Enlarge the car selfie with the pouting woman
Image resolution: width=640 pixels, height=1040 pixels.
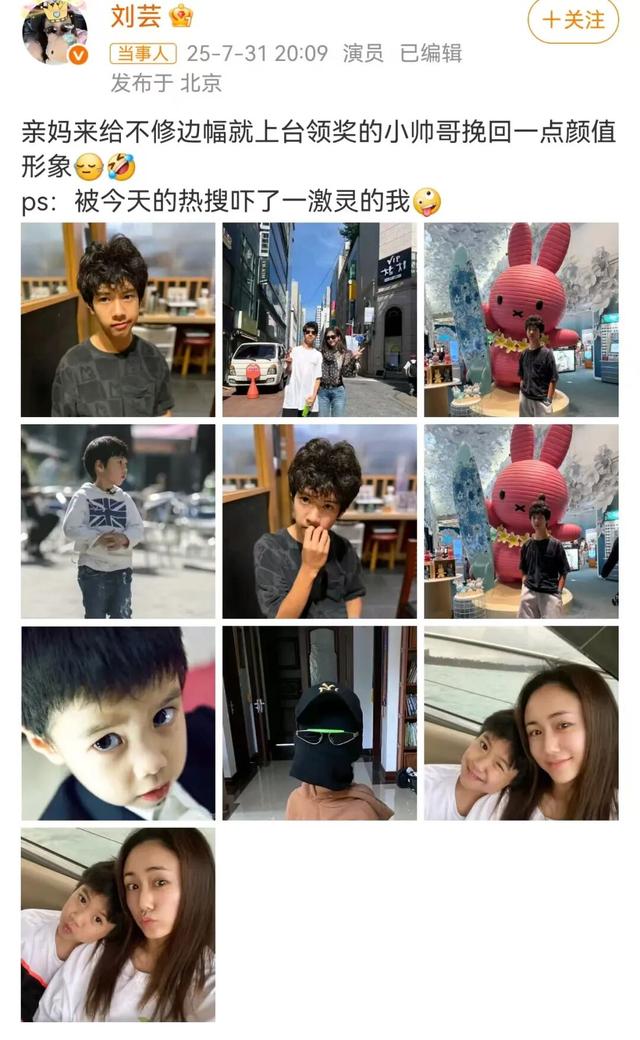pos(118,925)
